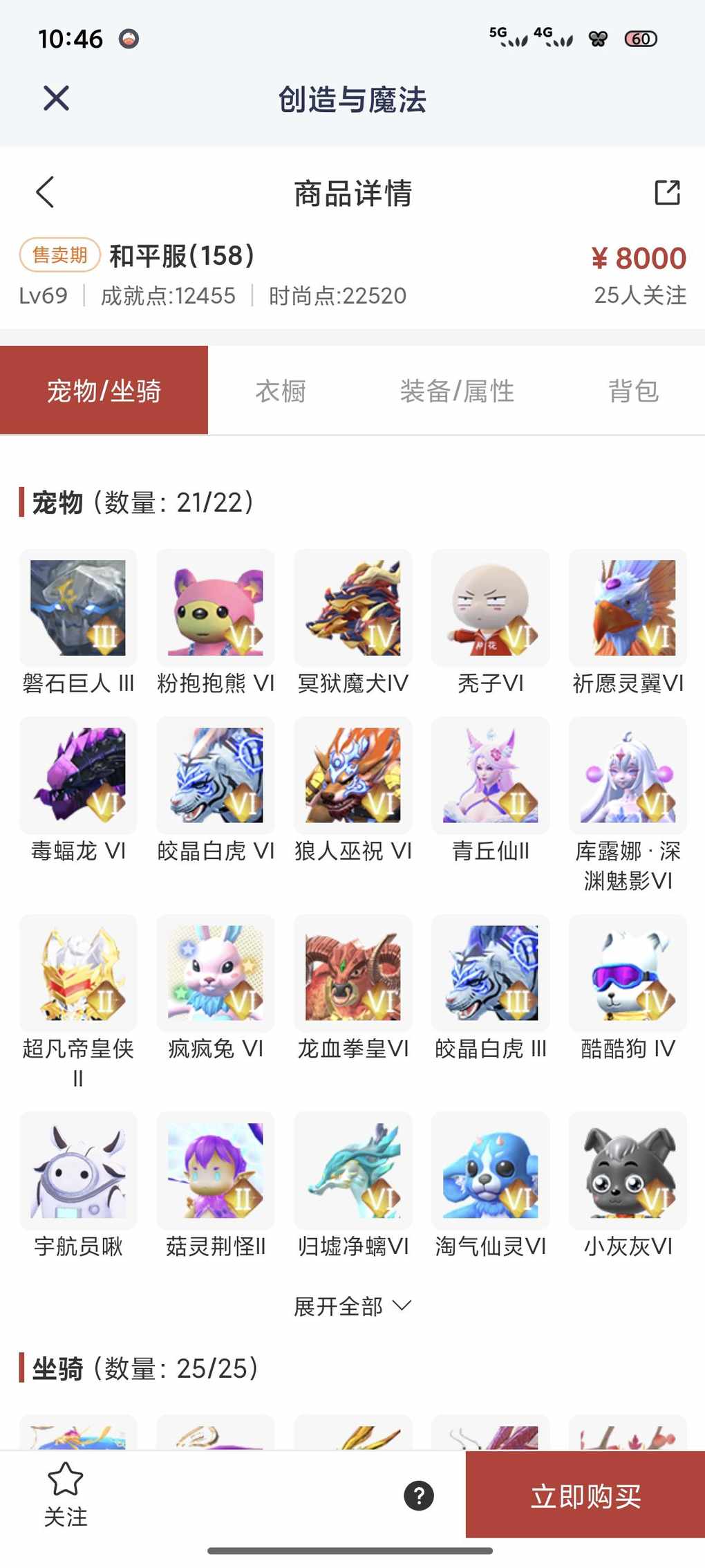Open the help question mark
Image resolution: width=705 pixels, height=1568 pixels.
point(419,1495)
